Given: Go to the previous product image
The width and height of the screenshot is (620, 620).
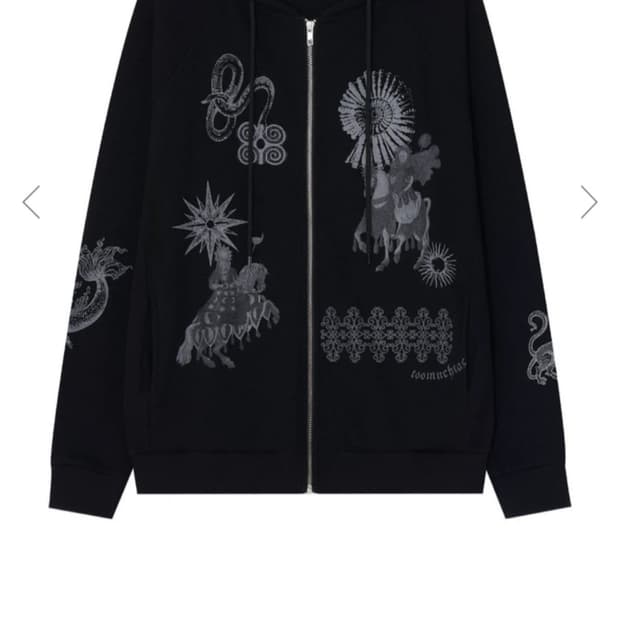Looking at the screenshot, I should coord(31,202).
